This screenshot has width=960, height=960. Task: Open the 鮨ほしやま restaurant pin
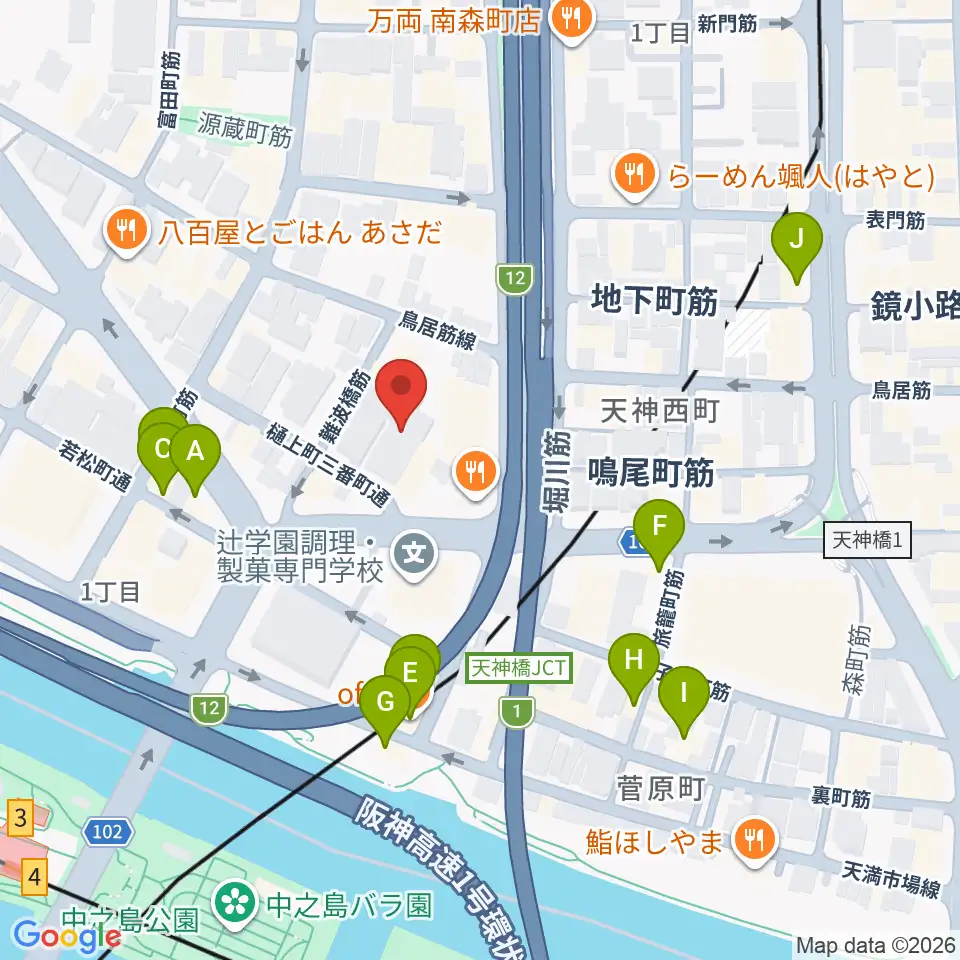point(754,844)
